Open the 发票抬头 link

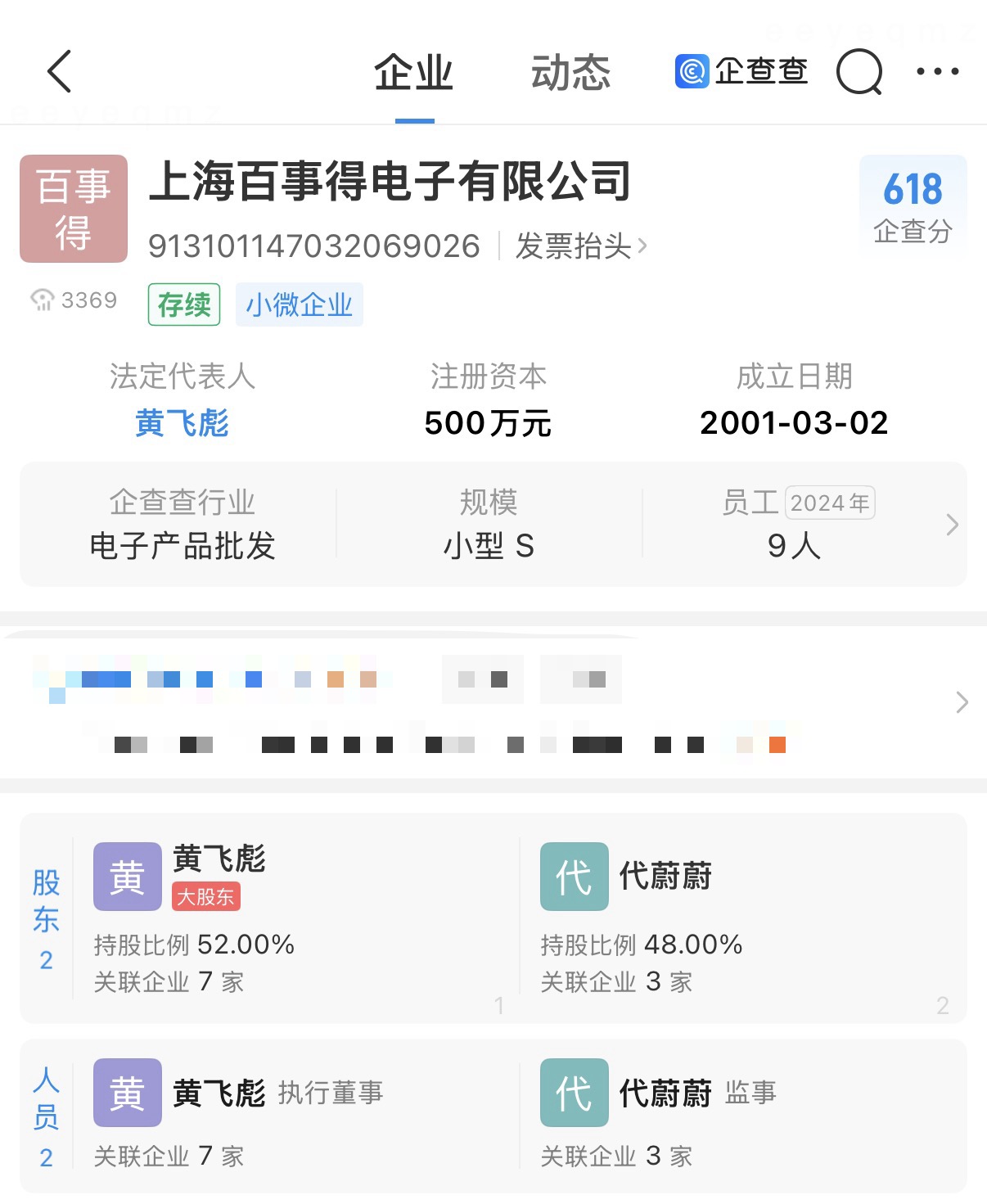click(580, 246)
